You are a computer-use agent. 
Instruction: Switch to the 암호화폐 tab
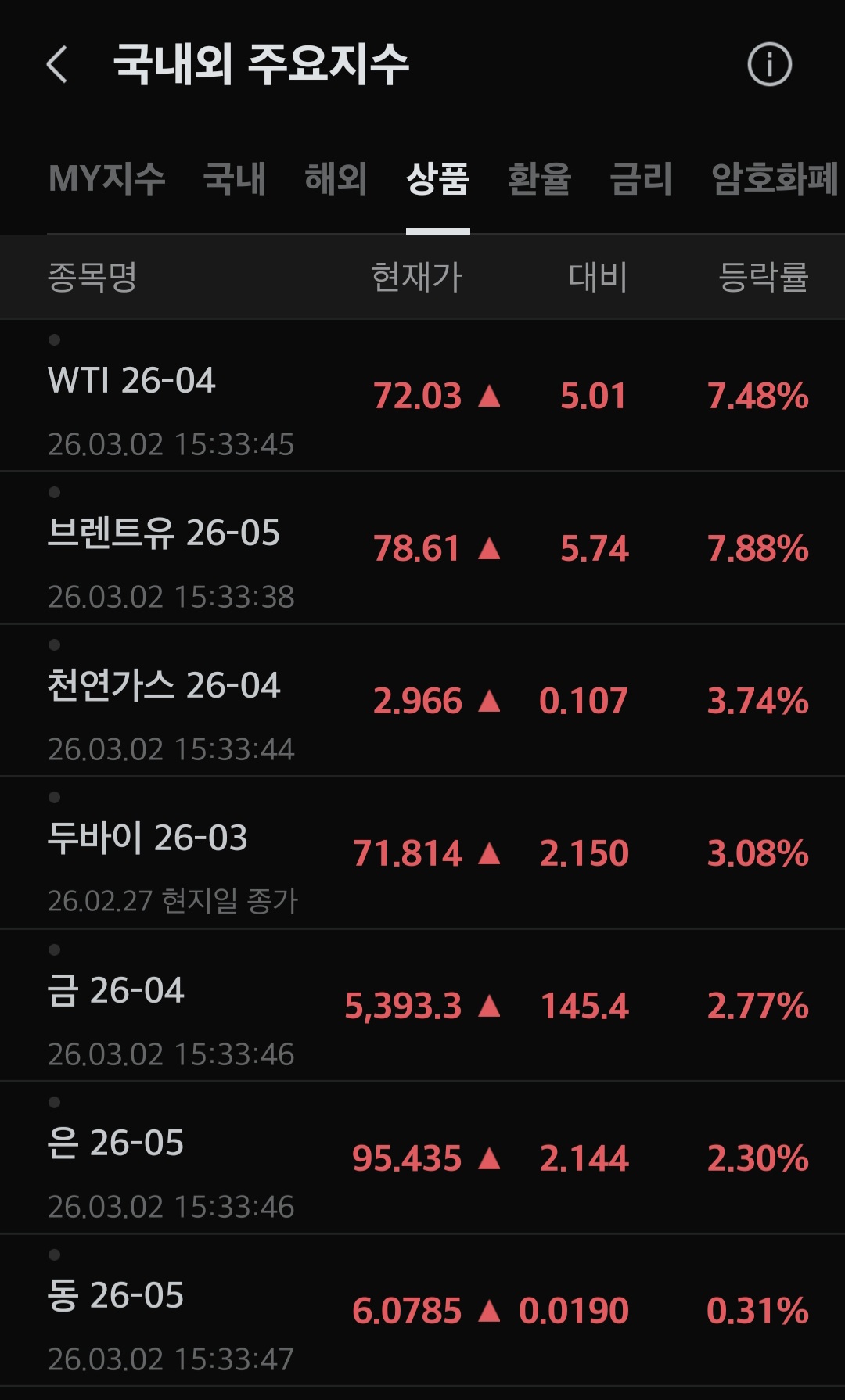pyautogui.click(x=775, y=178)
